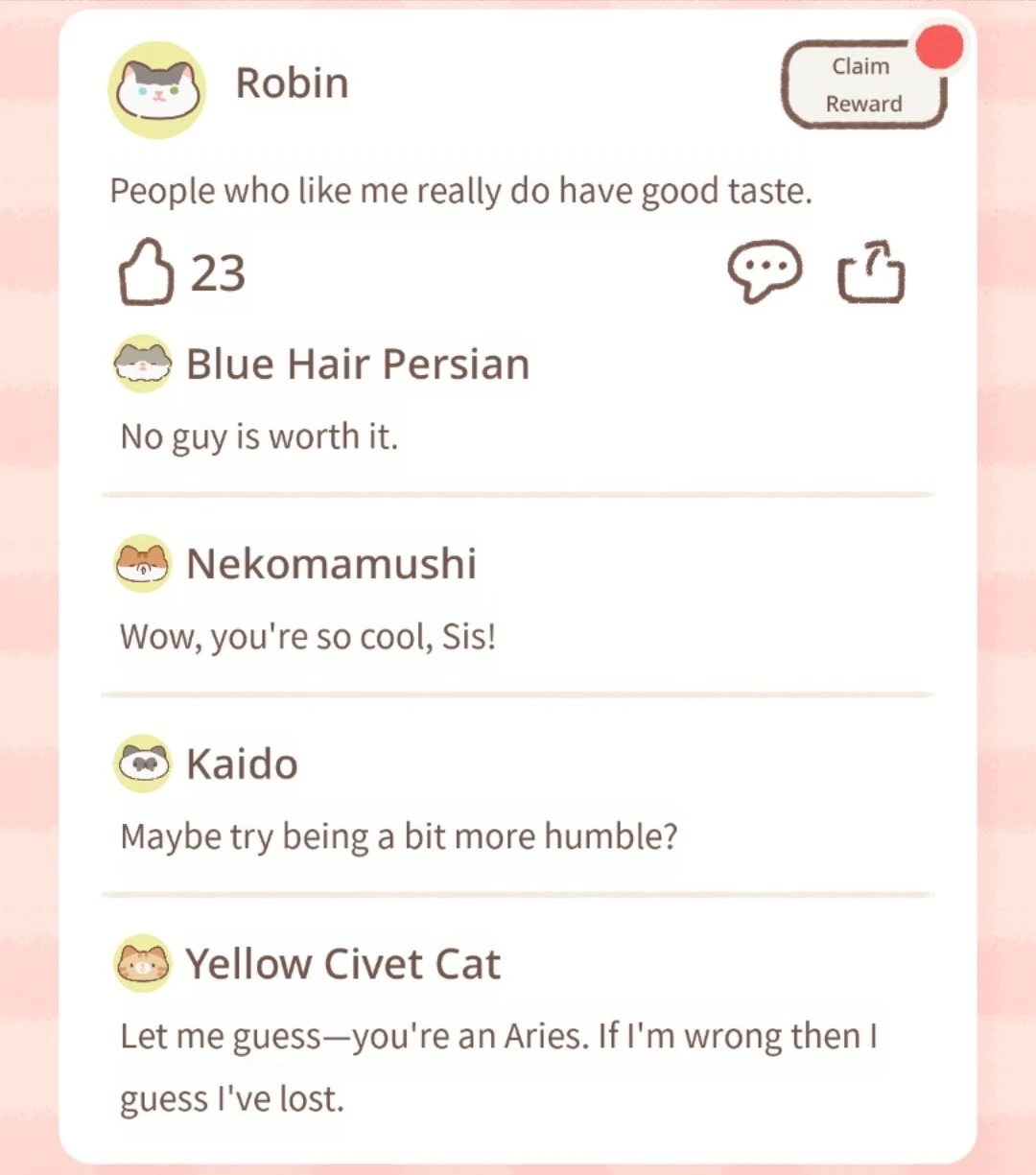The image size is (1036, 1175).
Task: Share Robin's post
Action: click(871, 271)
